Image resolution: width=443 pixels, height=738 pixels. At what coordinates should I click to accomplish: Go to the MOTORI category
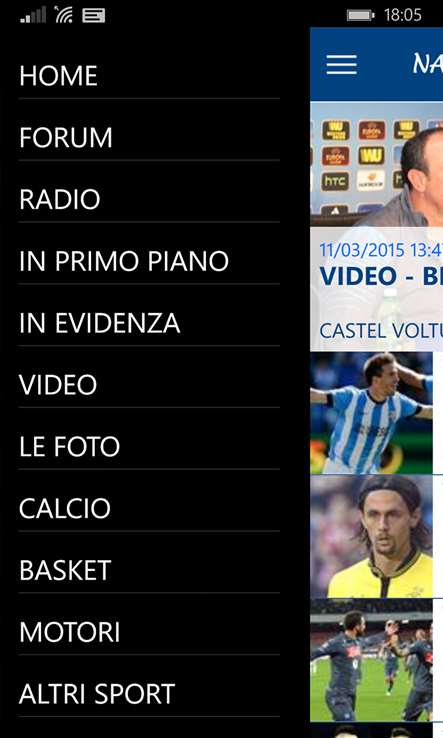pyautogui.click(x=149, y=632)
